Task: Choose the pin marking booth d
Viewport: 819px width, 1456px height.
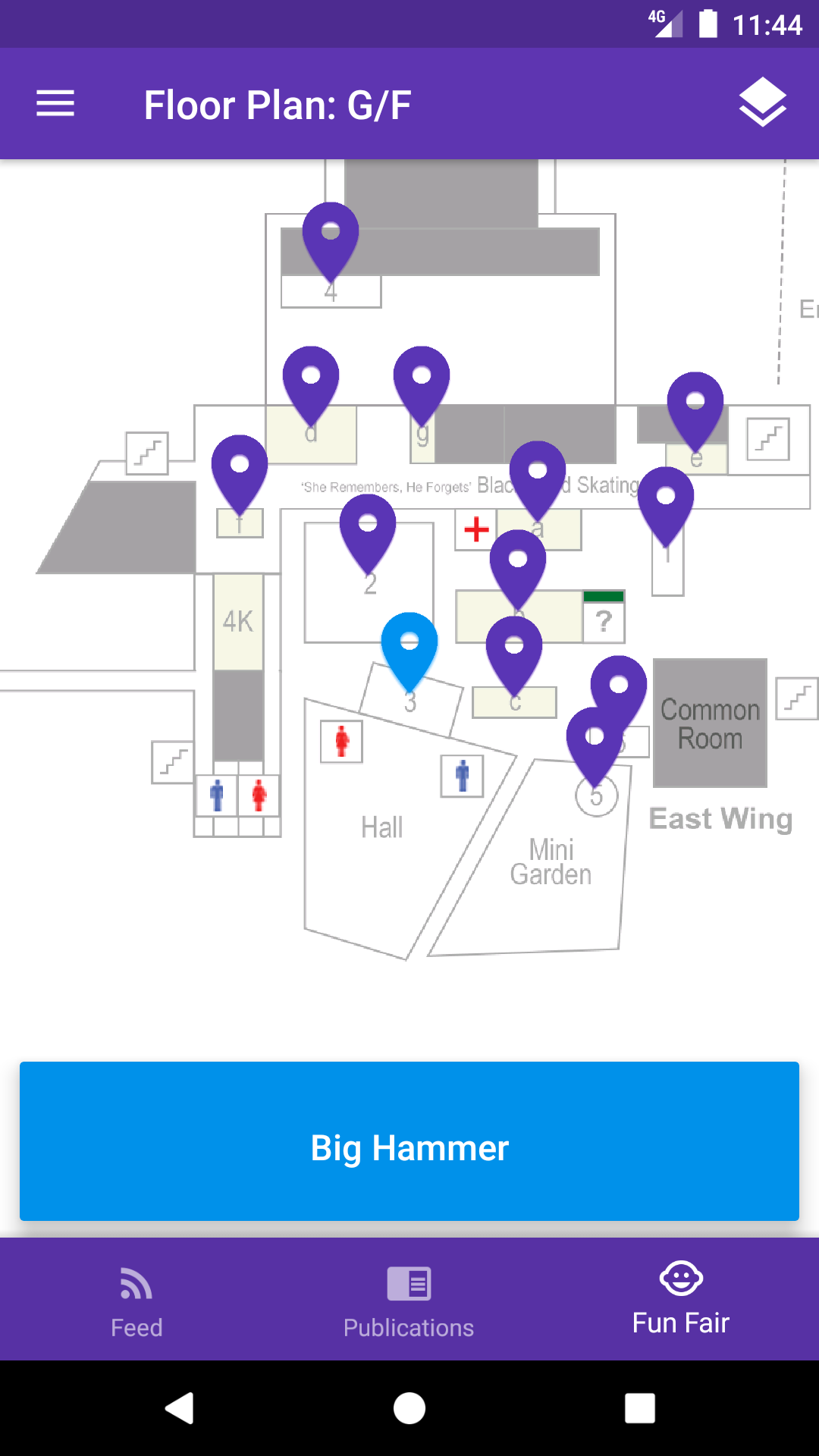Action: coord(311,379)
